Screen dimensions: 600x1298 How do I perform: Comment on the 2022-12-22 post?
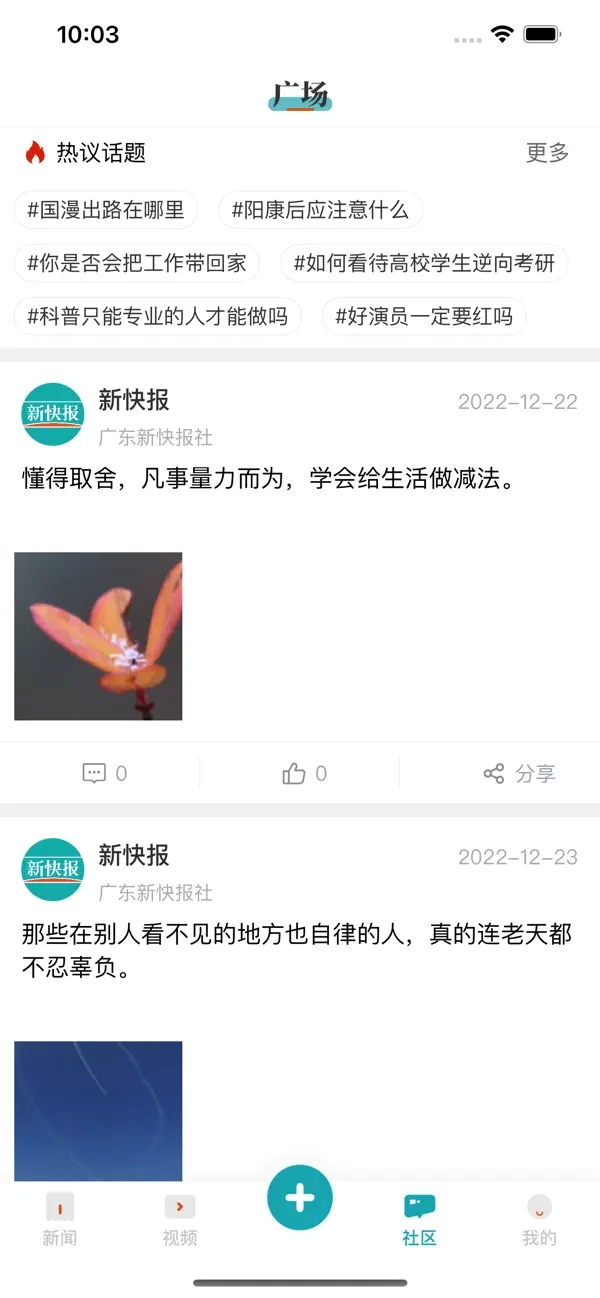pyautogui.click(x=104, y=773)
